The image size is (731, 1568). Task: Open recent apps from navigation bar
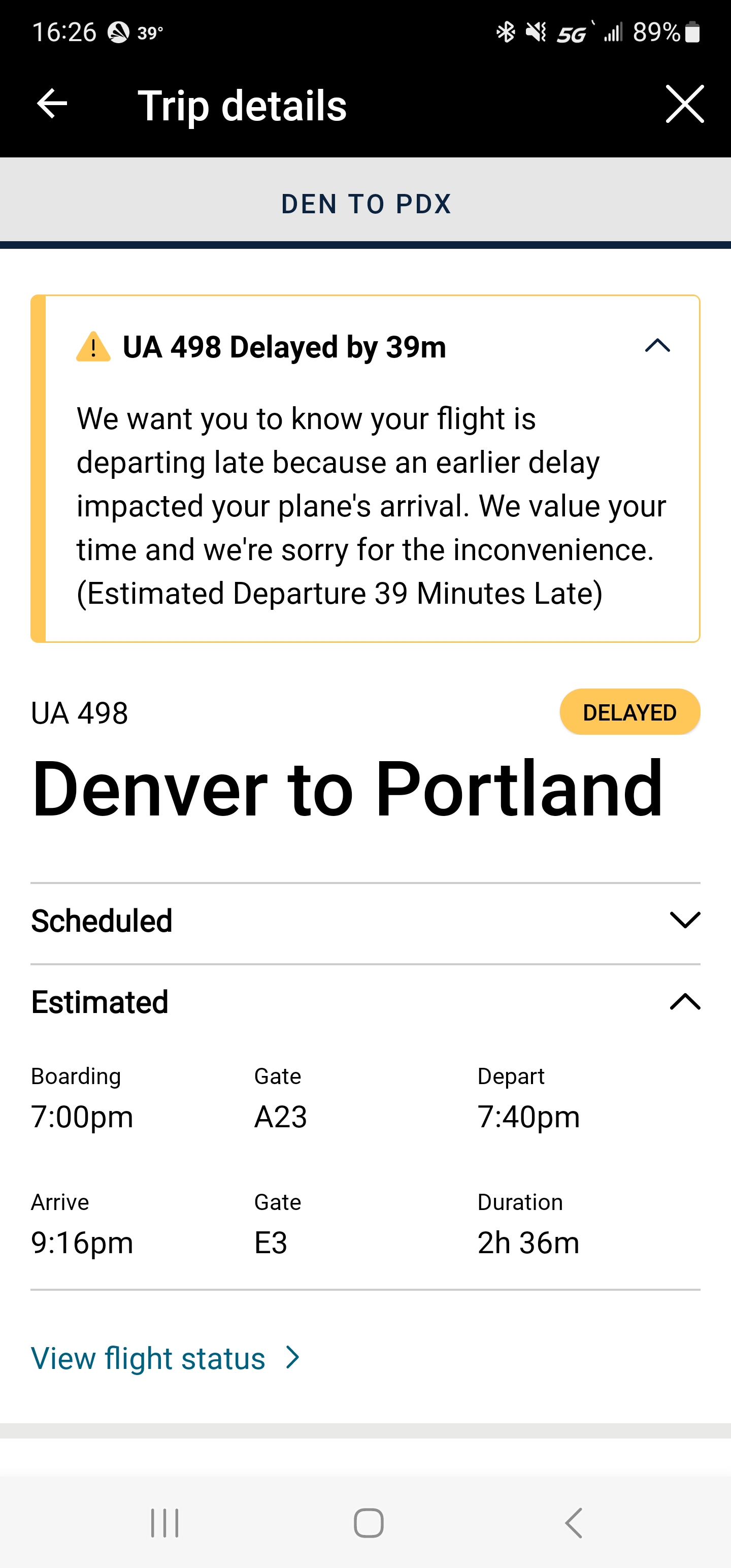(x=164, y=1523)
